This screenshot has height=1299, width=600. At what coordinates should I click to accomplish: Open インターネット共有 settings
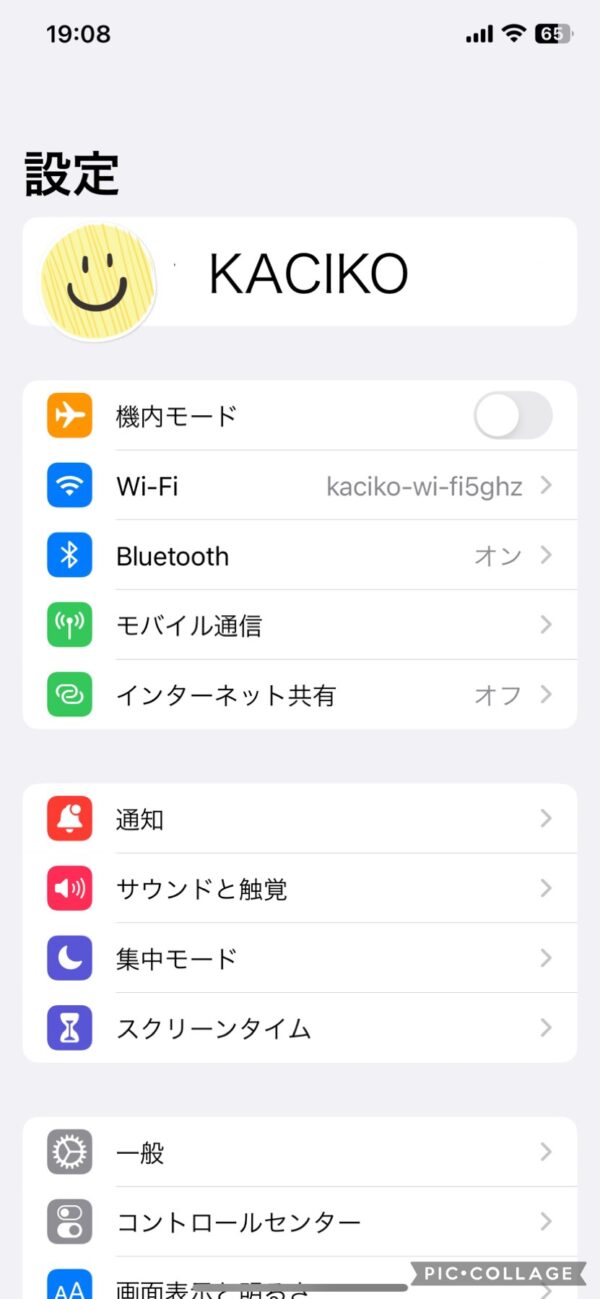[x=299, y=694]
